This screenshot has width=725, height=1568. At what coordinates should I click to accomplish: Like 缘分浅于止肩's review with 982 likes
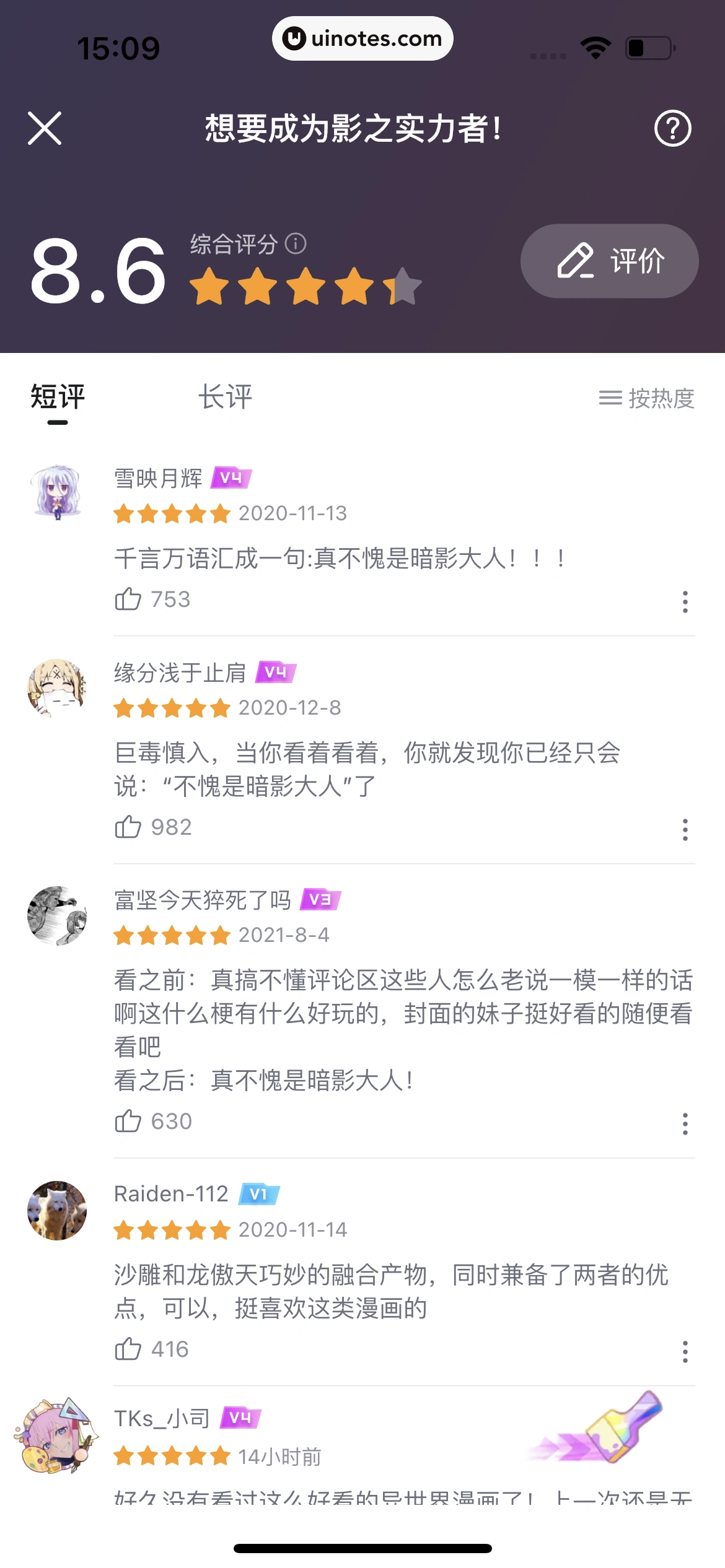click(128, 827)
